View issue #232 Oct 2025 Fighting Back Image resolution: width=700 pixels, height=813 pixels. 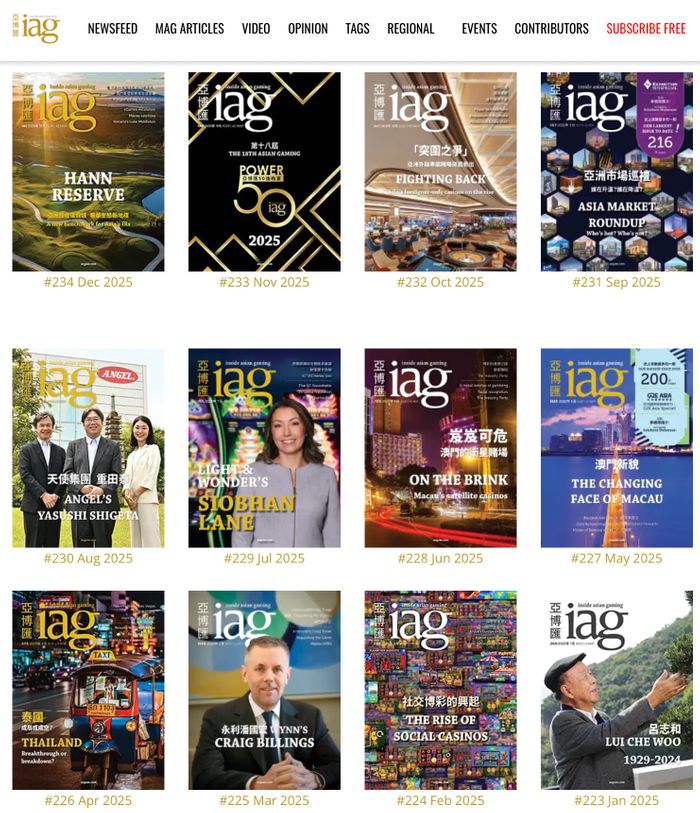pos(440,172)
